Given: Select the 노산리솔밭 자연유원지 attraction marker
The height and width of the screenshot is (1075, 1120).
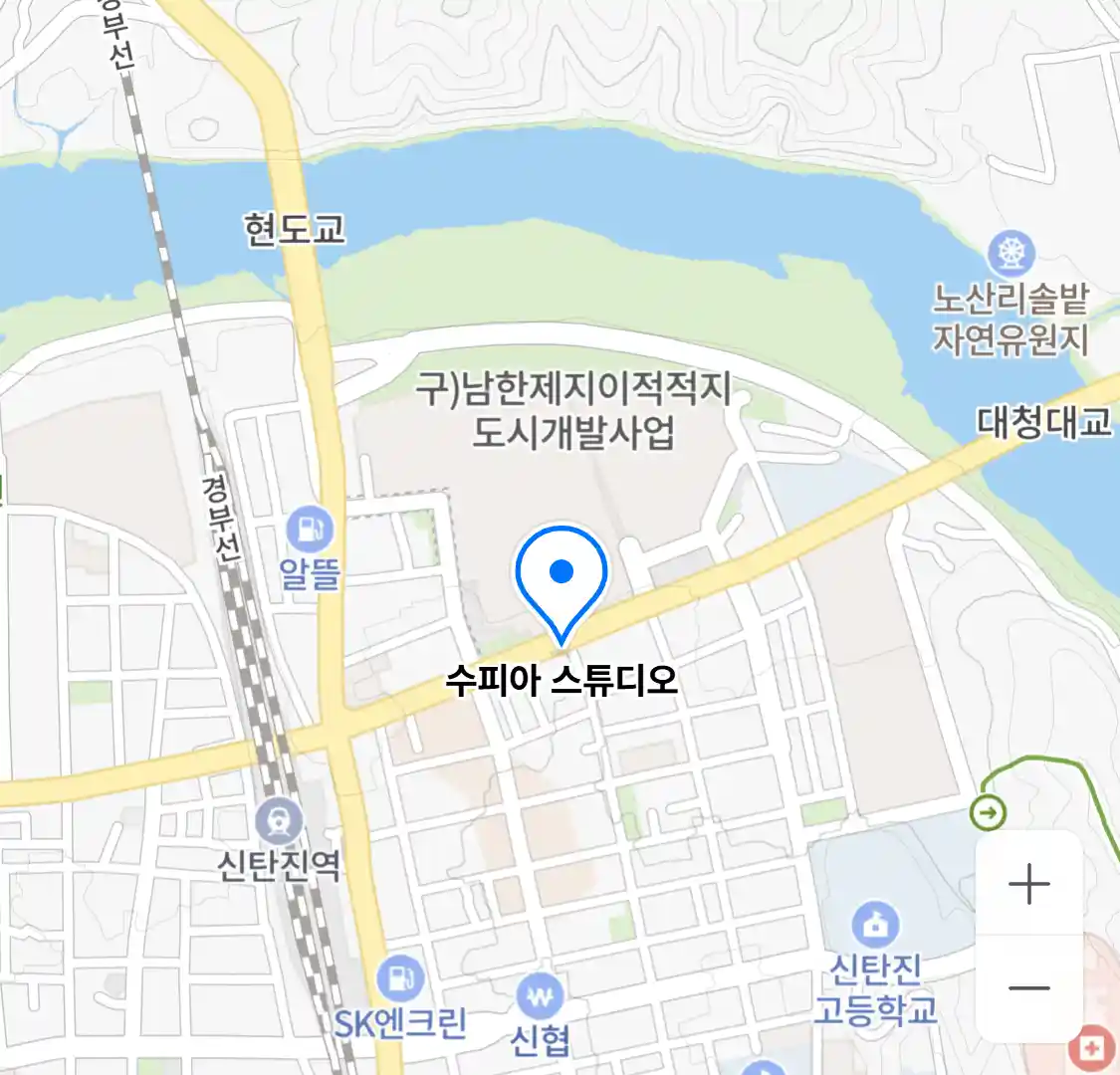Looking at the screenshot, I should (1010, 255).
